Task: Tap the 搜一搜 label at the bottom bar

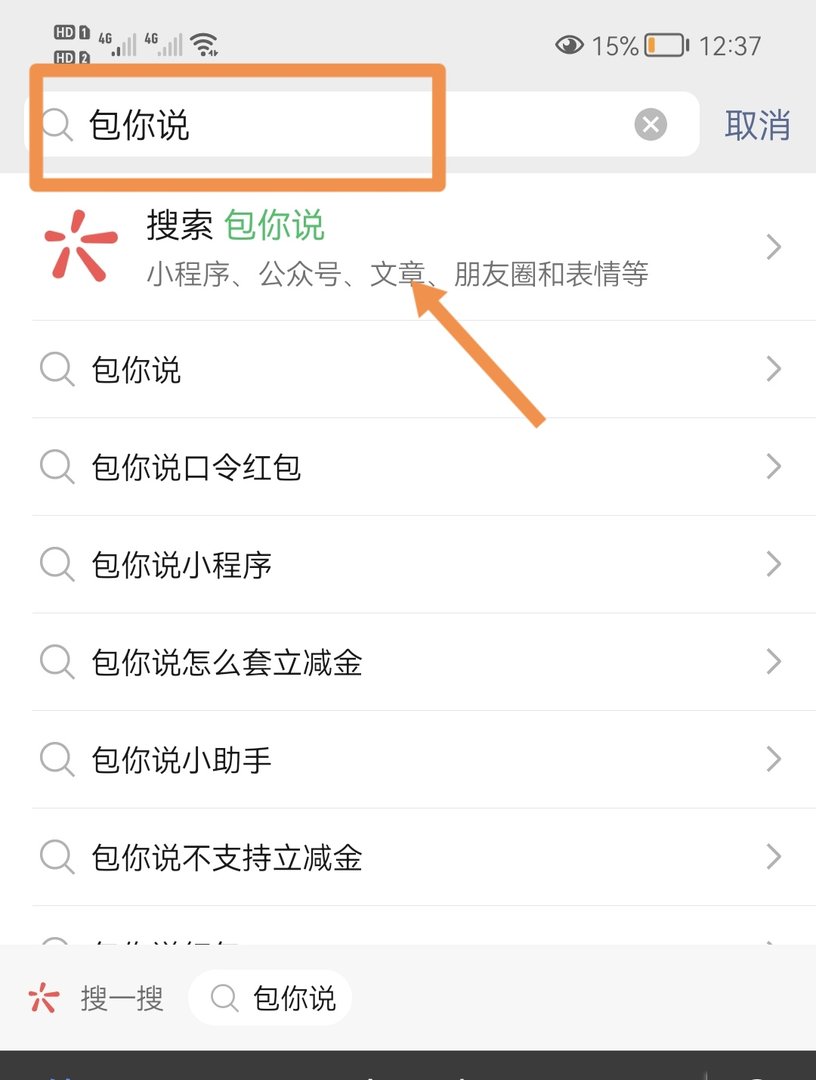Action: (120, 997)
